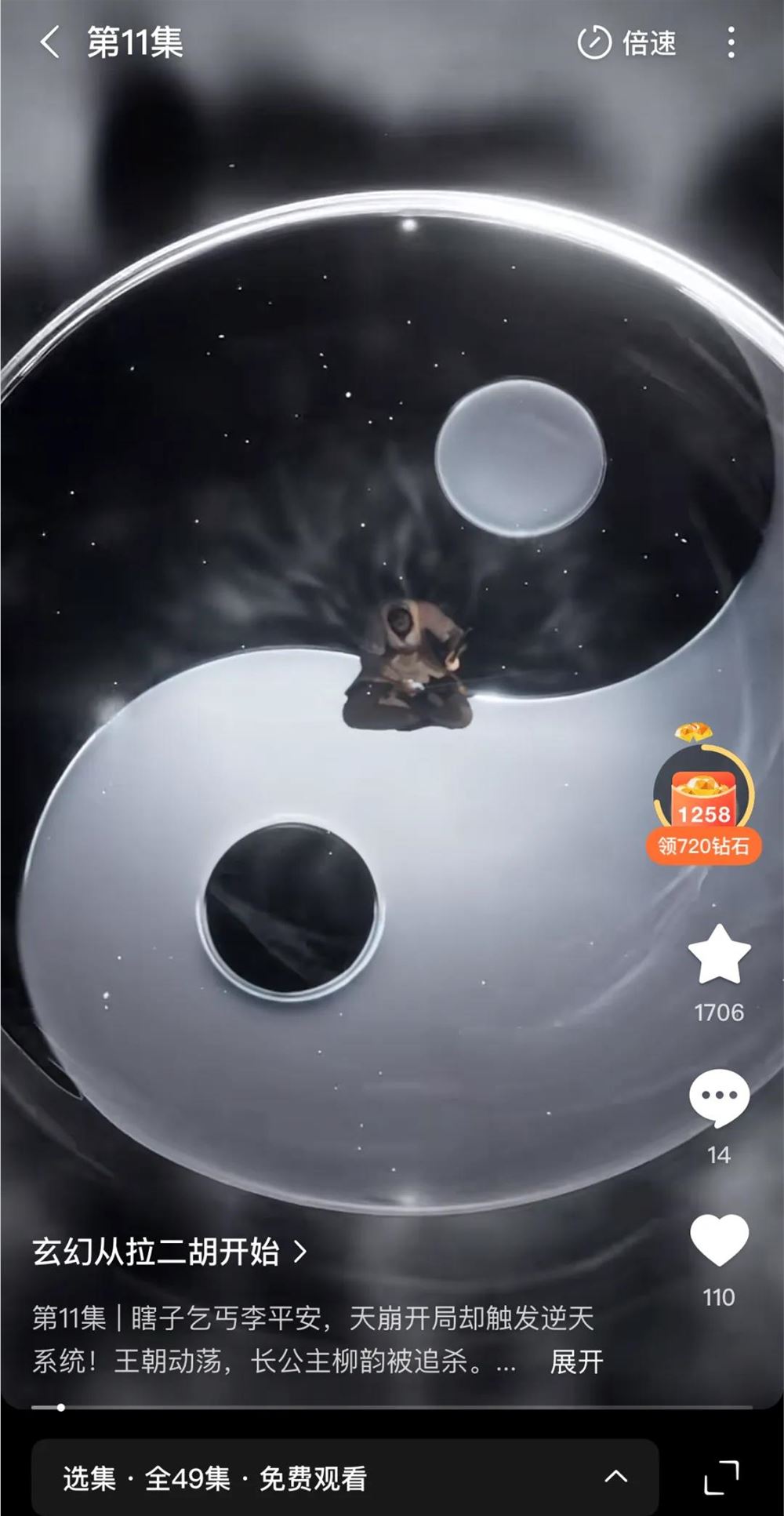Screen dimensions: 784x1516
Task: Expand the description with 展开
Action: click(x=576, y=1361)
